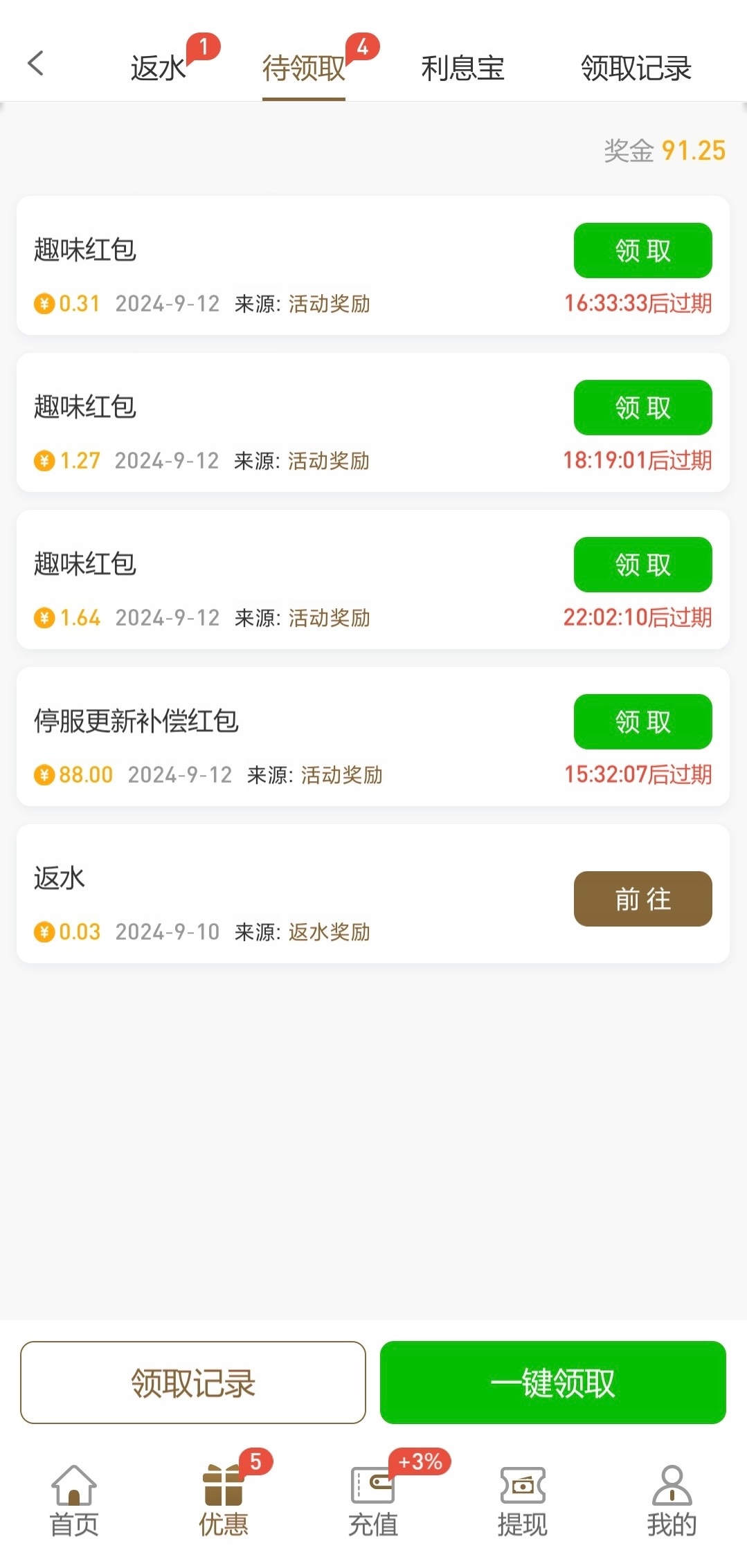Image resolution: width=747 pixels, height=1568 pixels.
Task: Claim the 停服更新补偿红包 of 88.00
Action: tap(642, 722)
